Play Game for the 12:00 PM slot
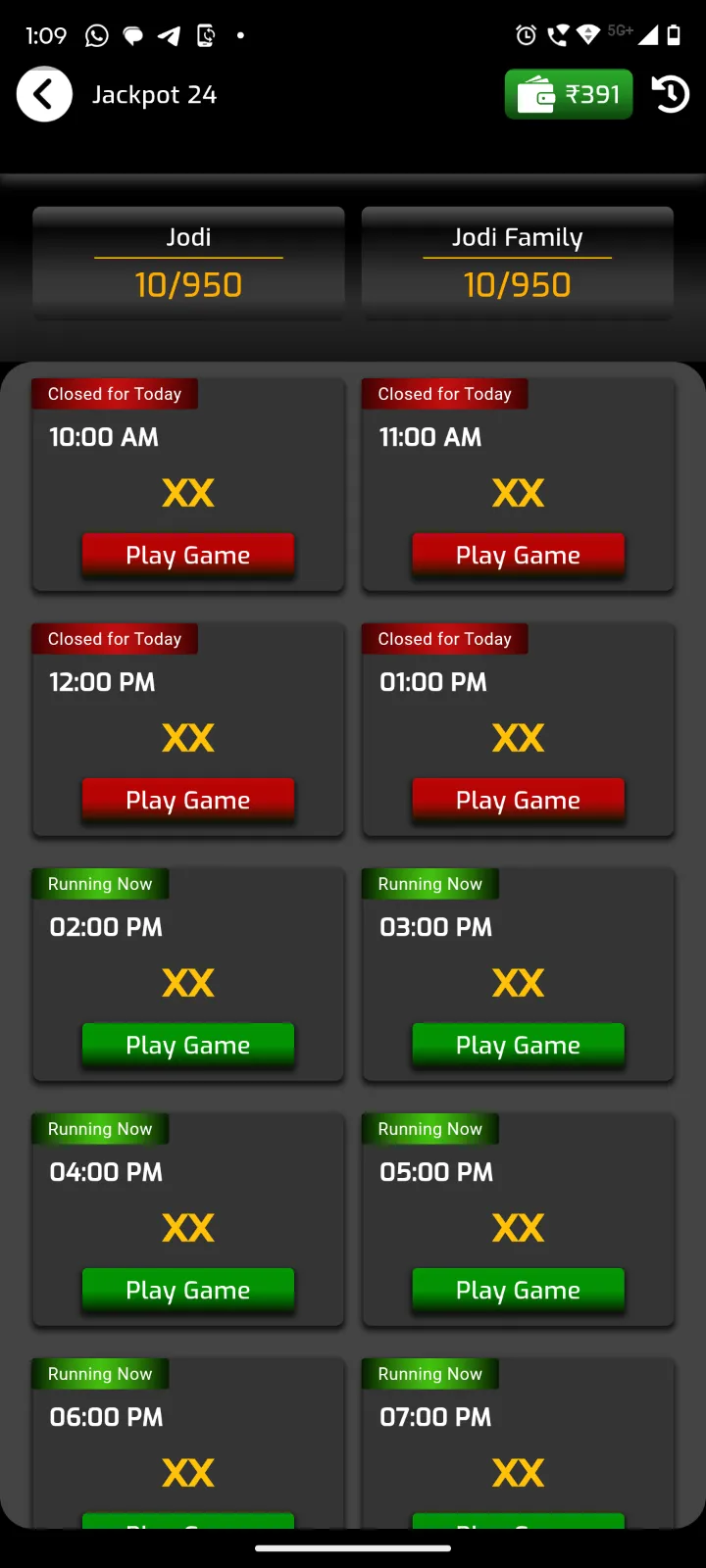Screen dimensions: 706x1568 click(188, 800)
